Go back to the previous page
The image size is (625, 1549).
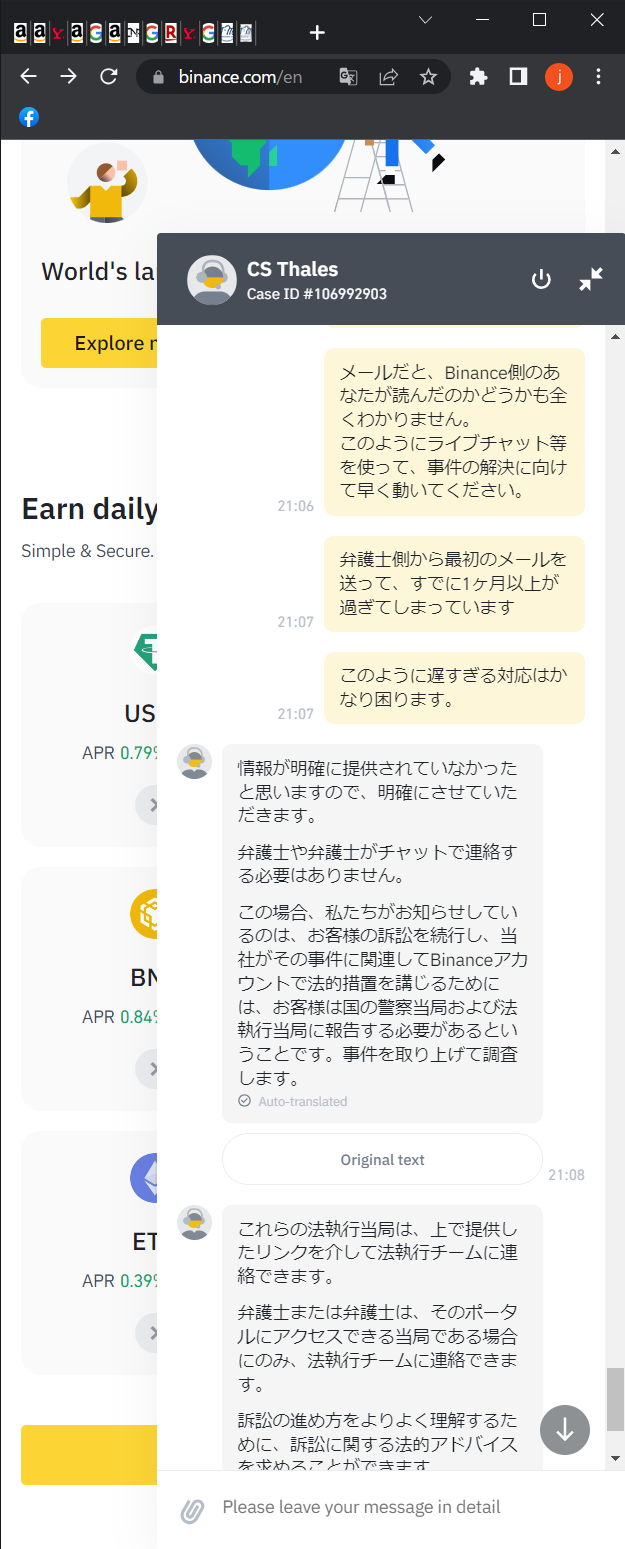[28, 77]
